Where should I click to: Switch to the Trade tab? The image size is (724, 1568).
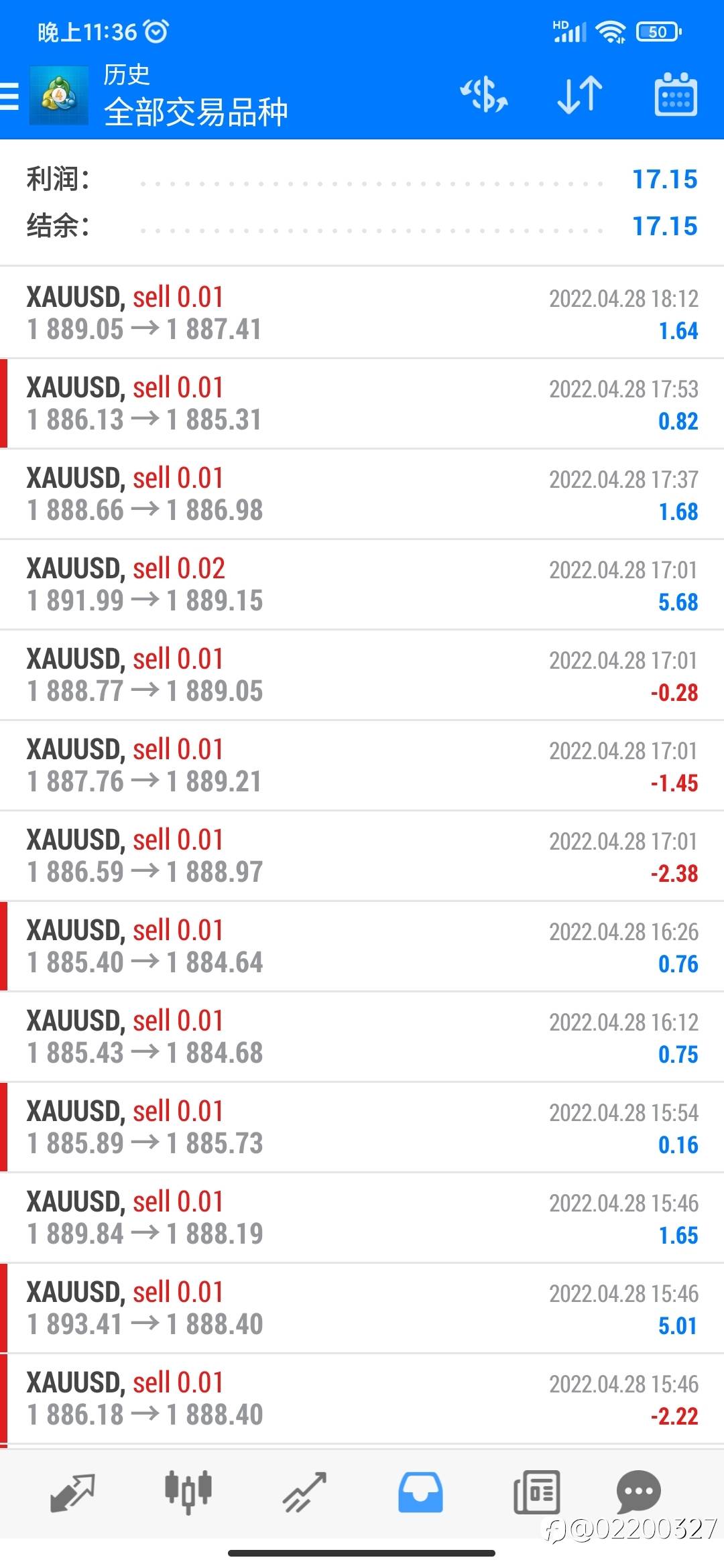(304, 1492)
